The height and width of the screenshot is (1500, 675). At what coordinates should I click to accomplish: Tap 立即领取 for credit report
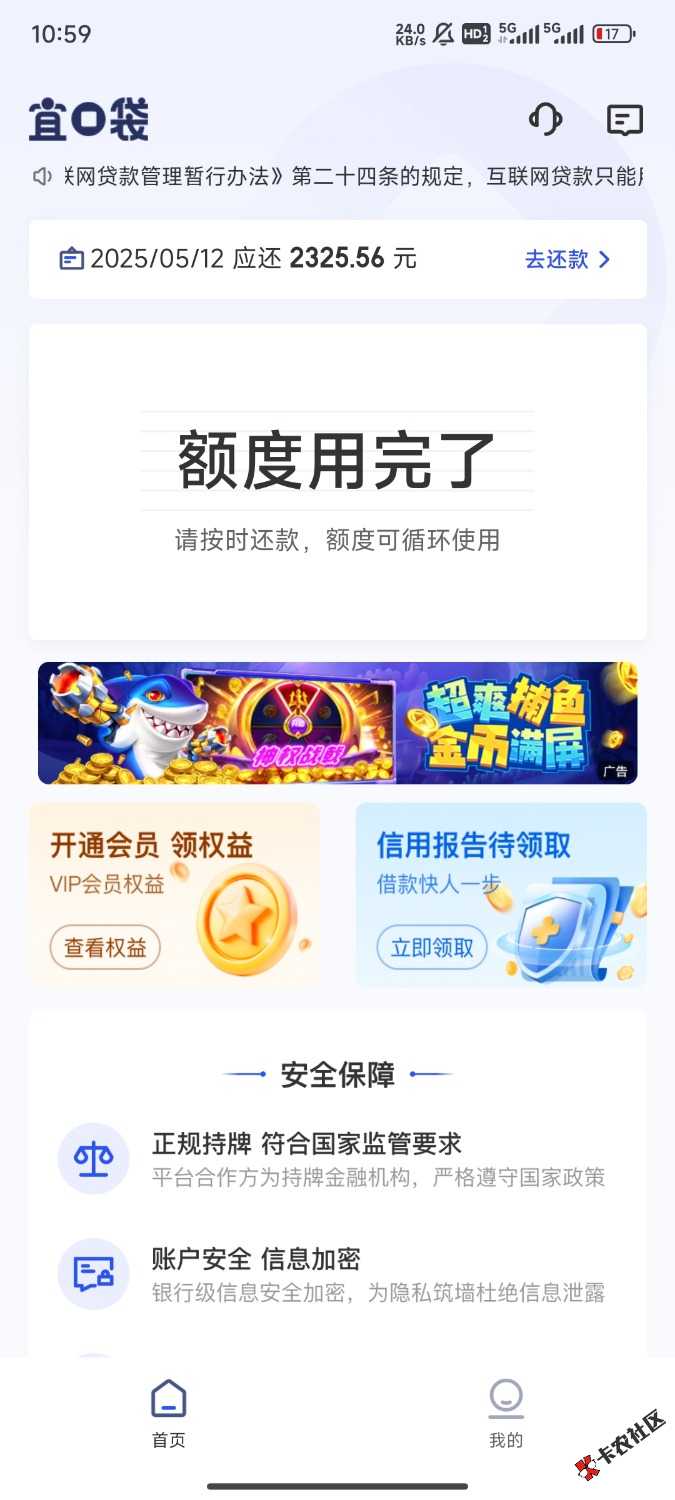tap(432, 947)
